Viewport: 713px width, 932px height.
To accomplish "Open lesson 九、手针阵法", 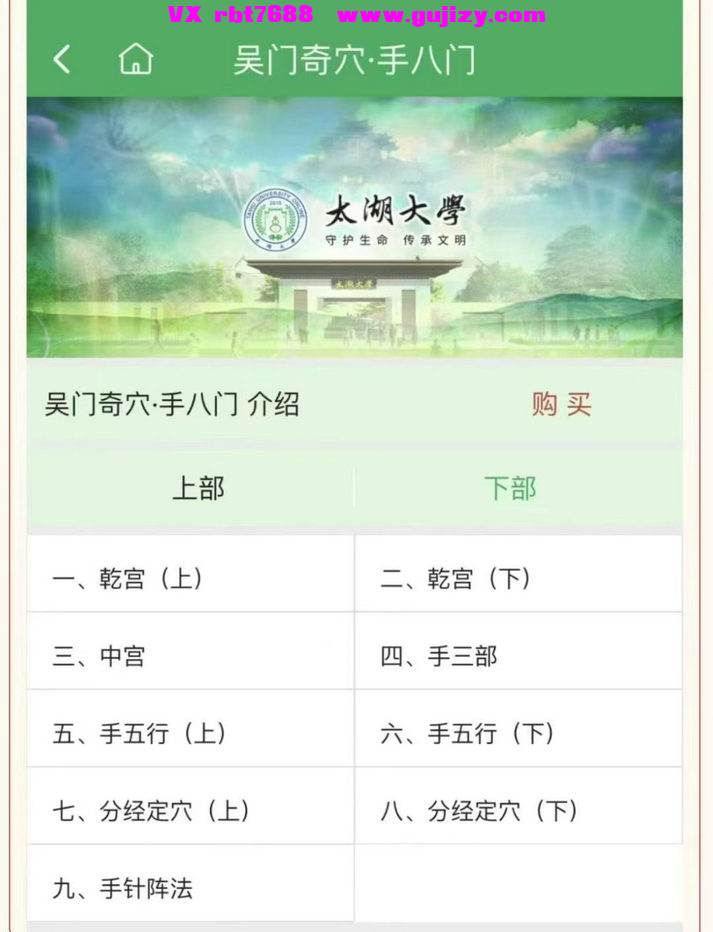I will click(x=190, y=887).
